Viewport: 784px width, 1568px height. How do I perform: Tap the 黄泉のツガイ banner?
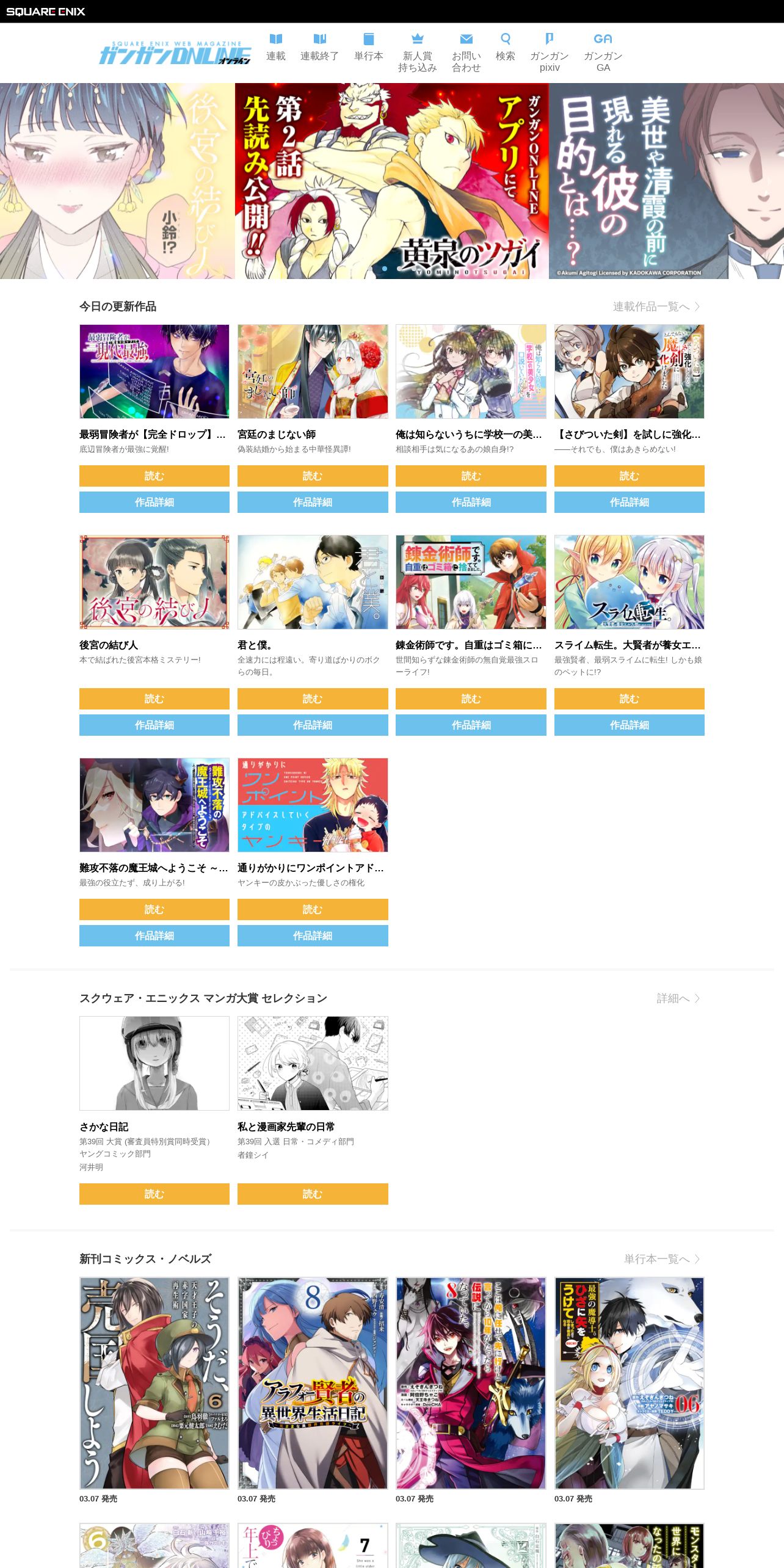391,181
